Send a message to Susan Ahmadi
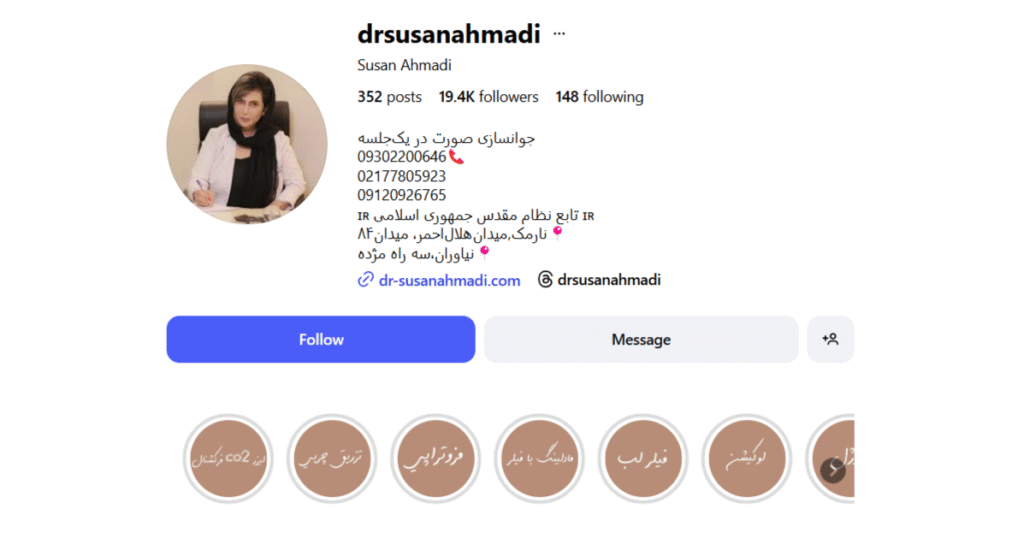The width and height of the screenshot is (1024, 544). (641, 340)
